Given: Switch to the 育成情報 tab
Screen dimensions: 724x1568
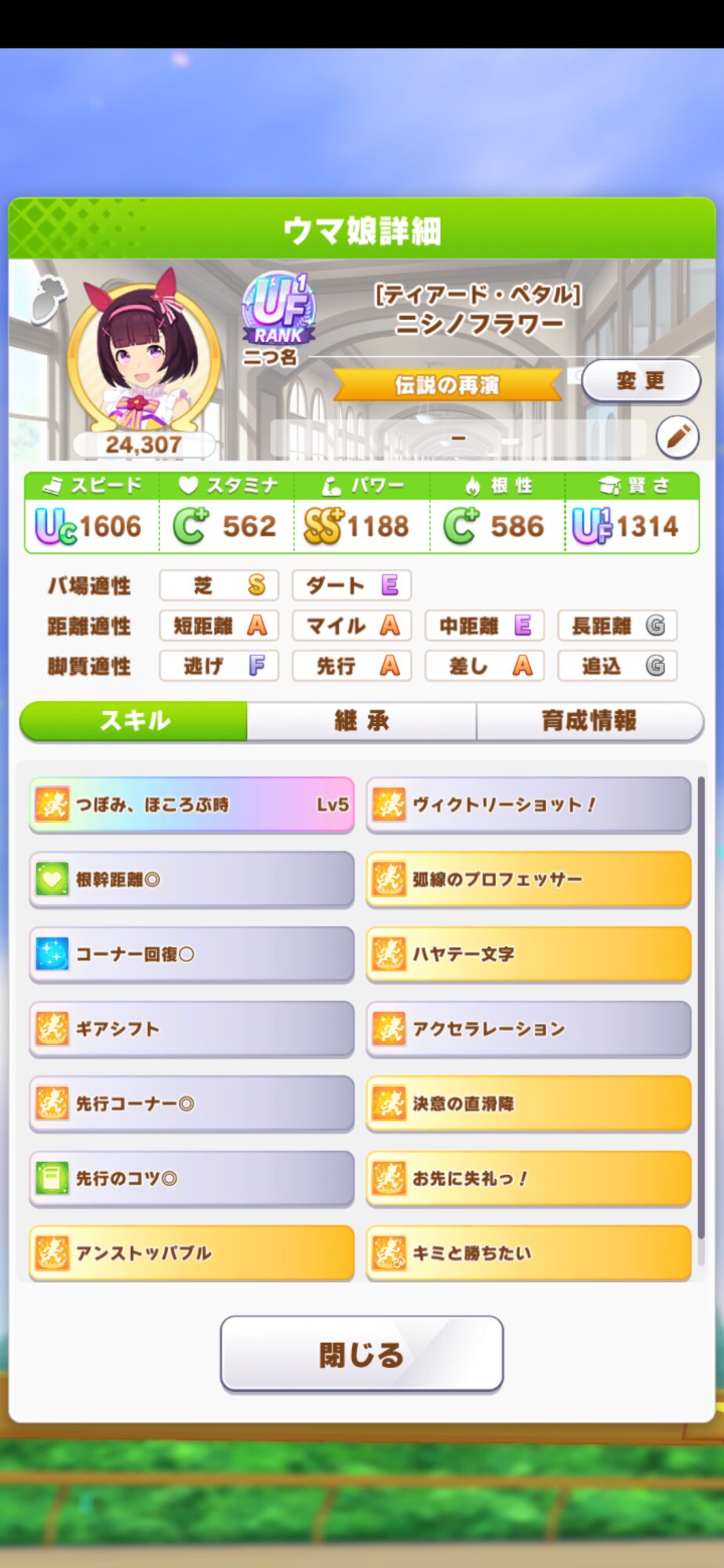Looking at the screenshot, I should (x=589, y=720).
